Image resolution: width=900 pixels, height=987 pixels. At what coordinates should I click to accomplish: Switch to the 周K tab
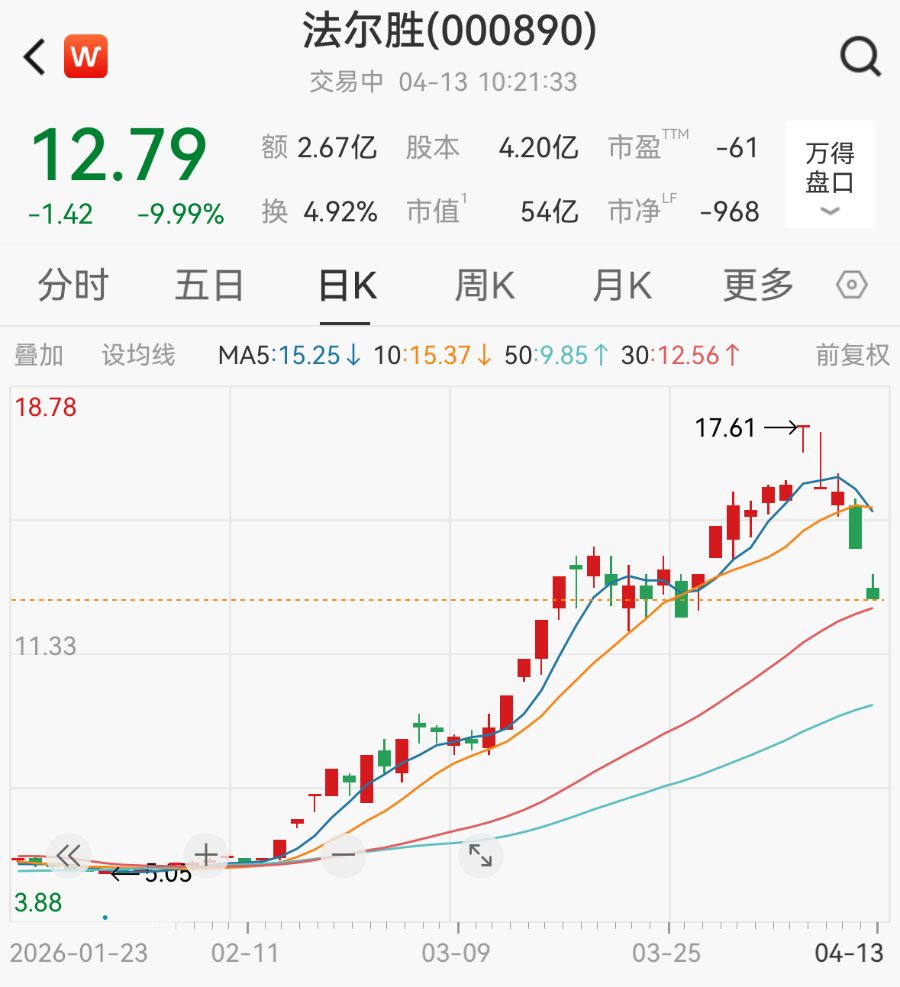pos(484,286)
